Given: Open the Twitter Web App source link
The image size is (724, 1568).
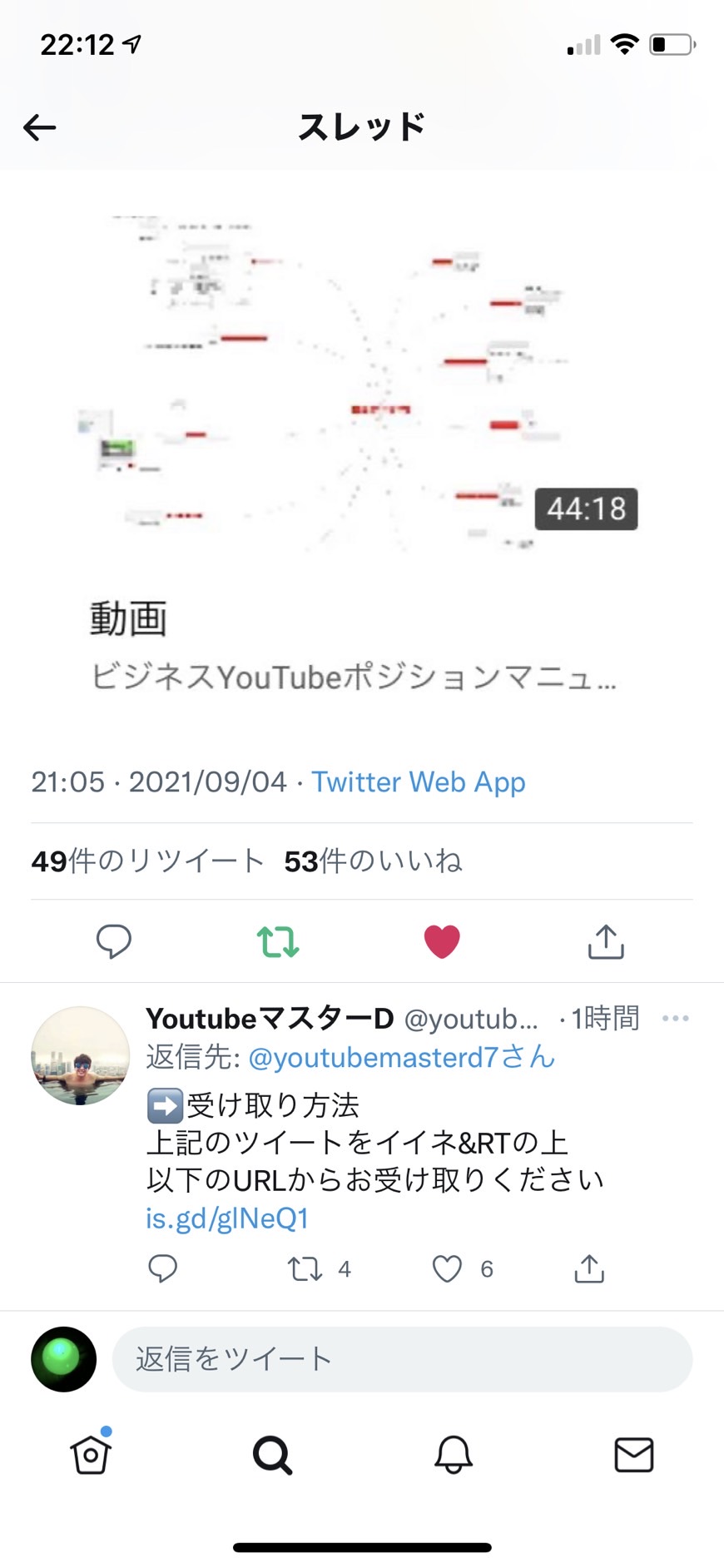Looking at the screenshot, I should (x=418, y=782).
